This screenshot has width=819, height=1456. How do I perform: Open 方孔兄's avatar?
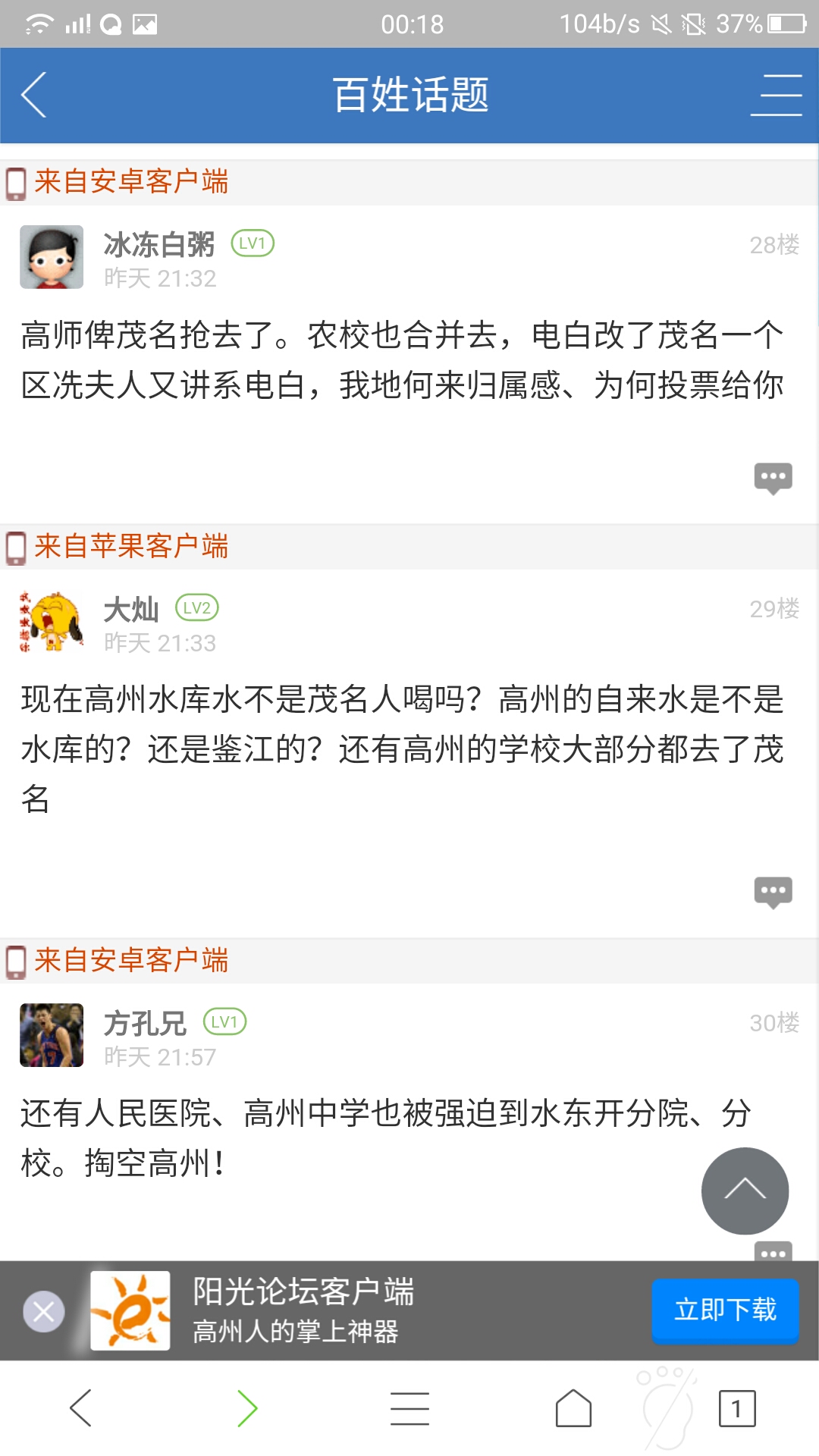tap(52, 1035)
